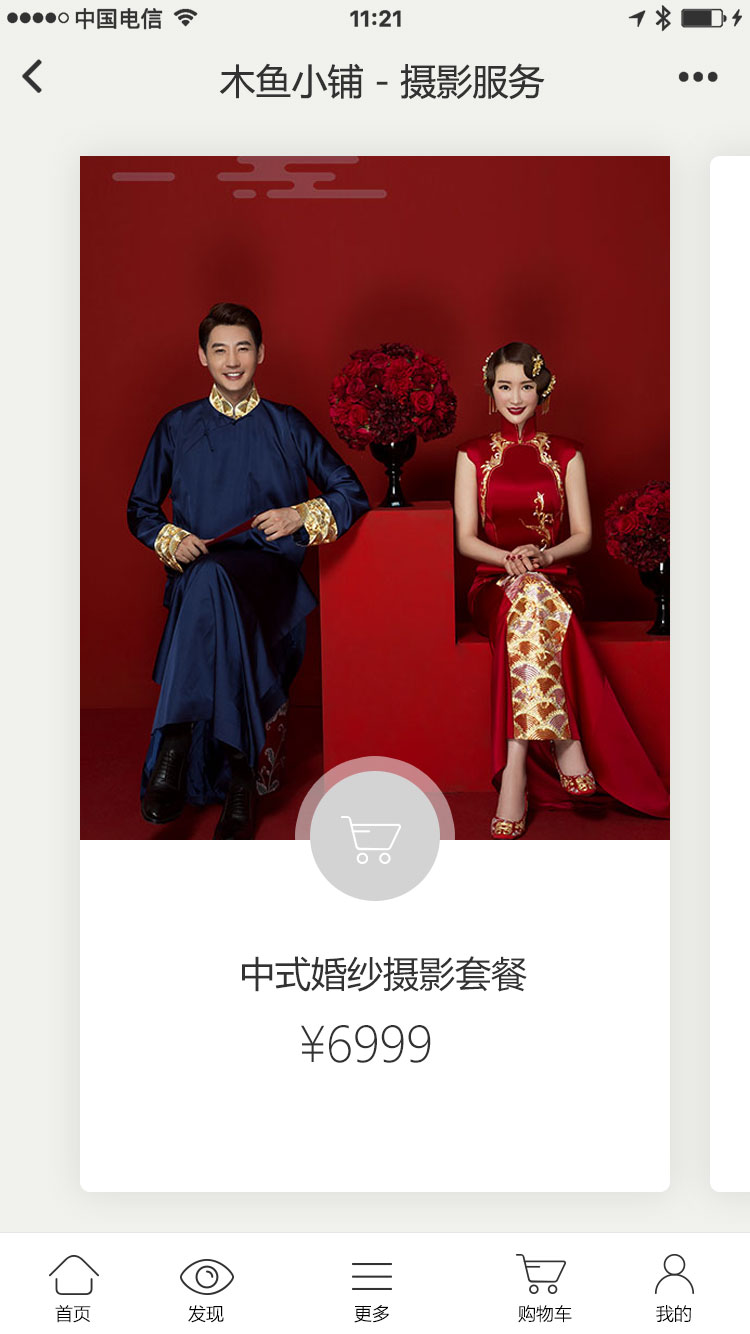Switch to the 首页 tab

tap(73, 1288)
